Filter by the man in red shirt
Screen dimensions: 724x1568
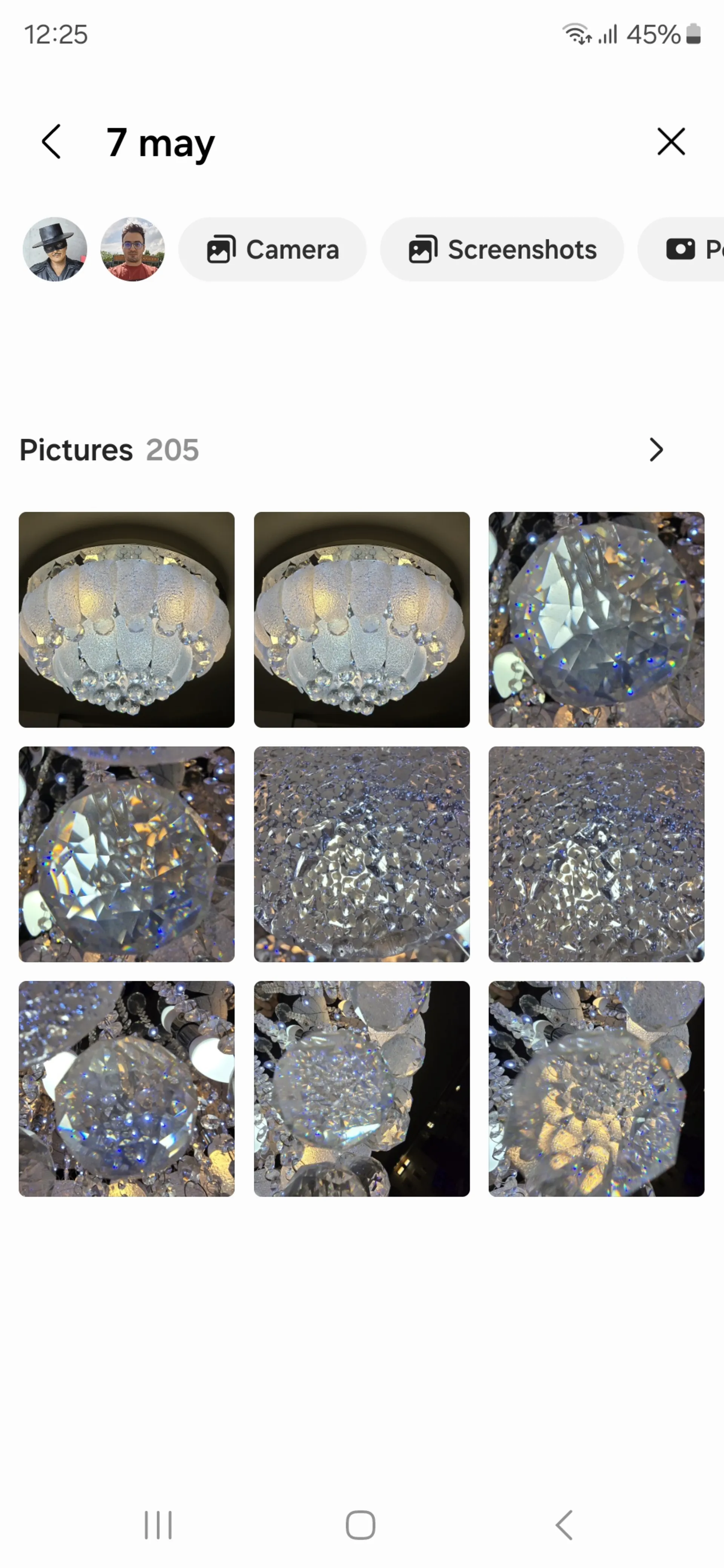click(133, 250)
